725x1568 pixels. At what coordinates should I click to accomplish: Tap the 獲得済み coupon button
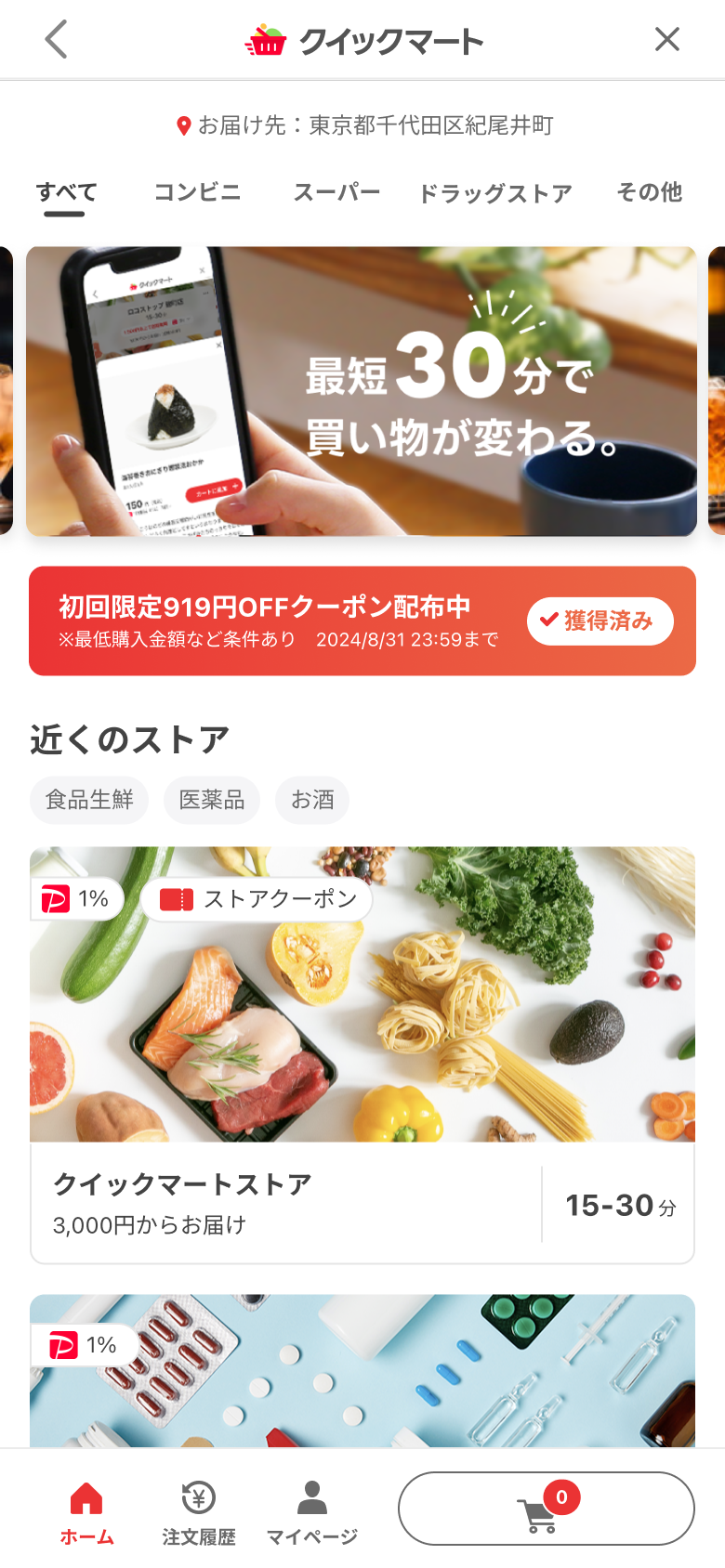pyautogui.click(x=600, y=621)
